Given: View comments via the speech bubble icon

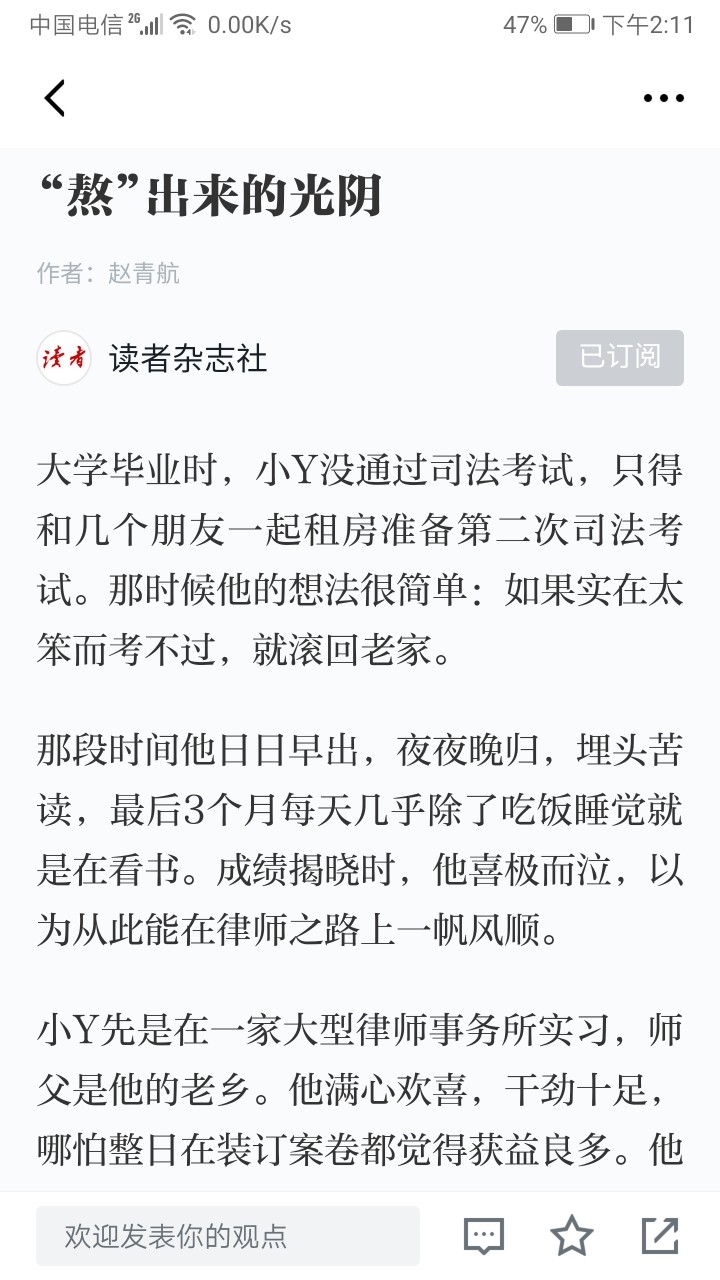Looking at the screenshot, I should click(x=484, y=1236).
